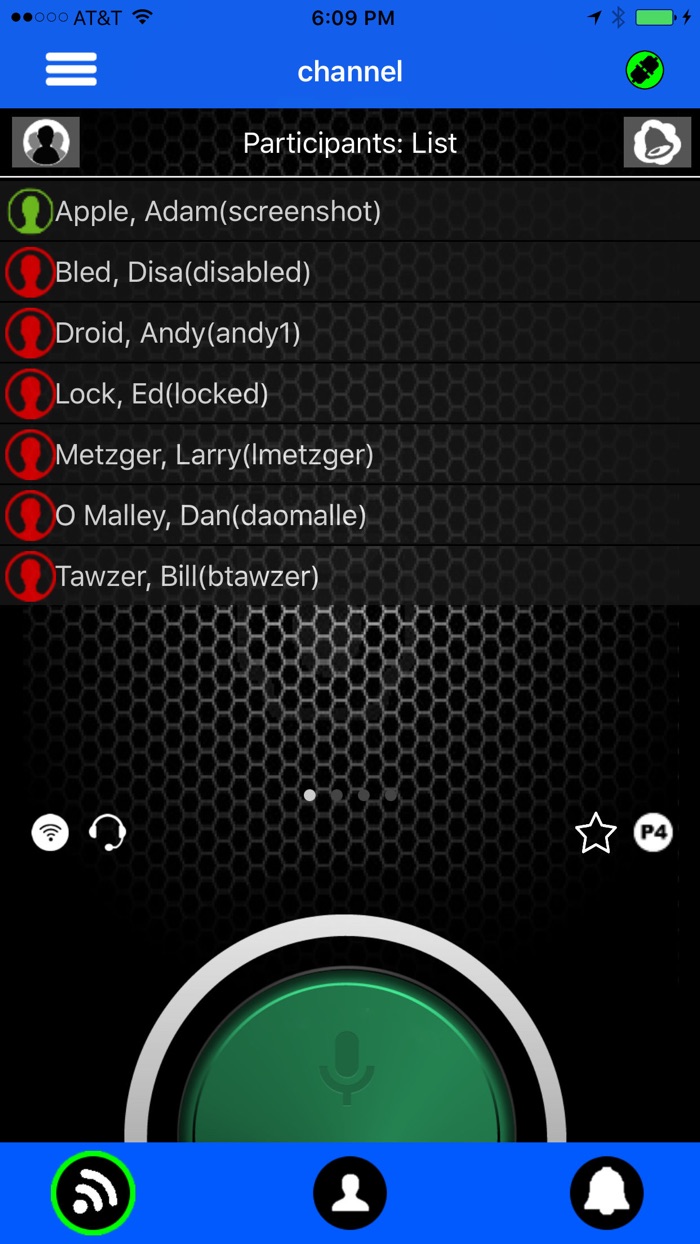Open Droid, Andy(andy1) participant row
The image size is (700, 1244).
pyautogui.click(x=350, y=333)
